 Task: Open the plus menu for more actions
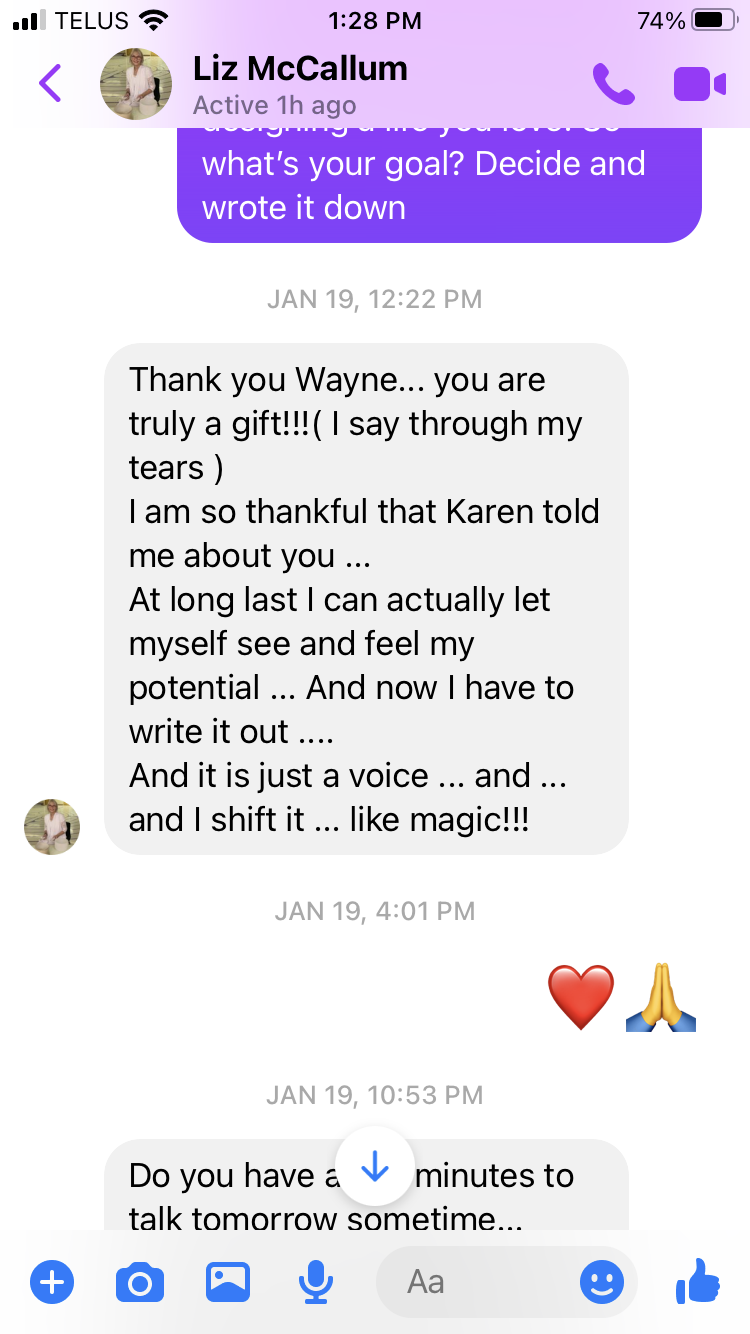(52, 1281)
